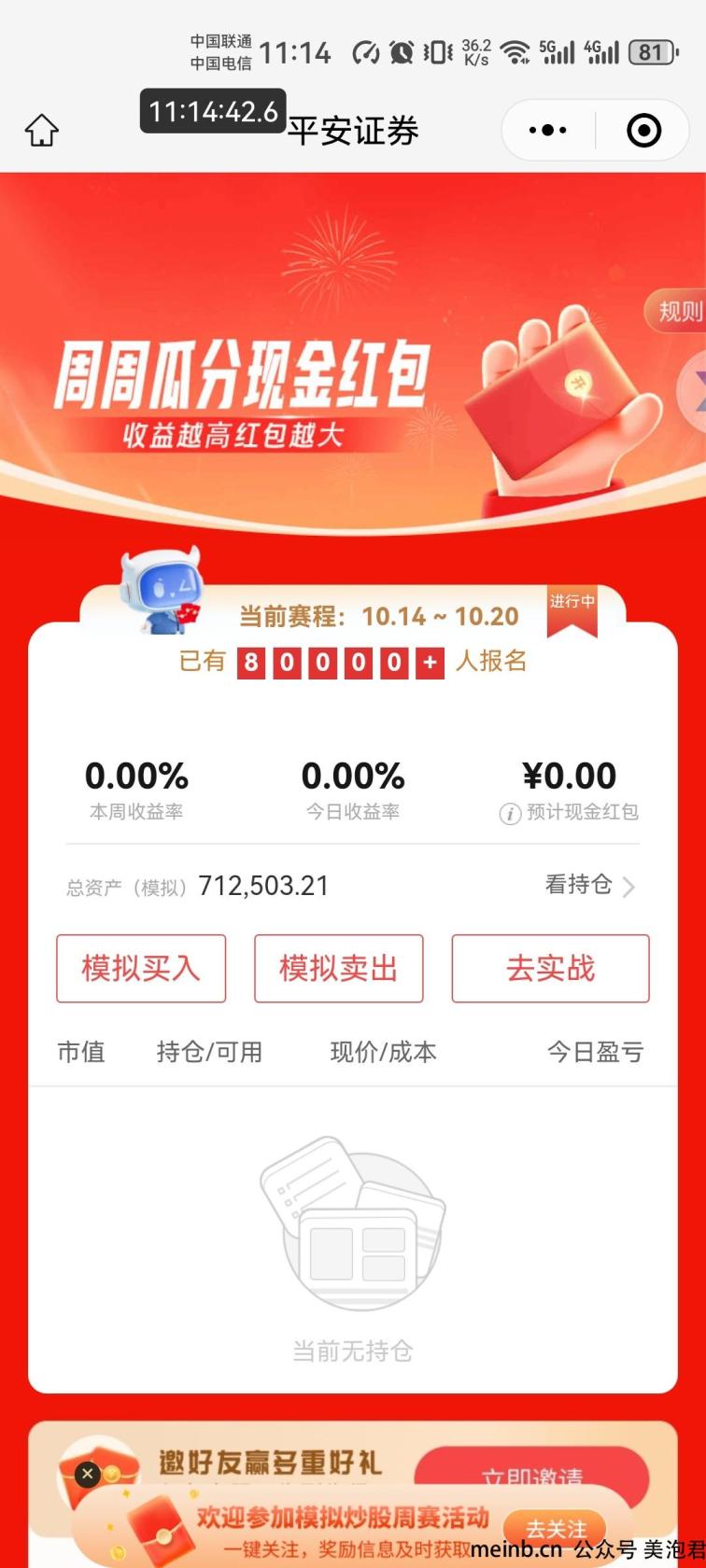Open 去实战 real trading
Image resolution: width=706 pixels, height=1568 pixels.
tap(550, 969)
